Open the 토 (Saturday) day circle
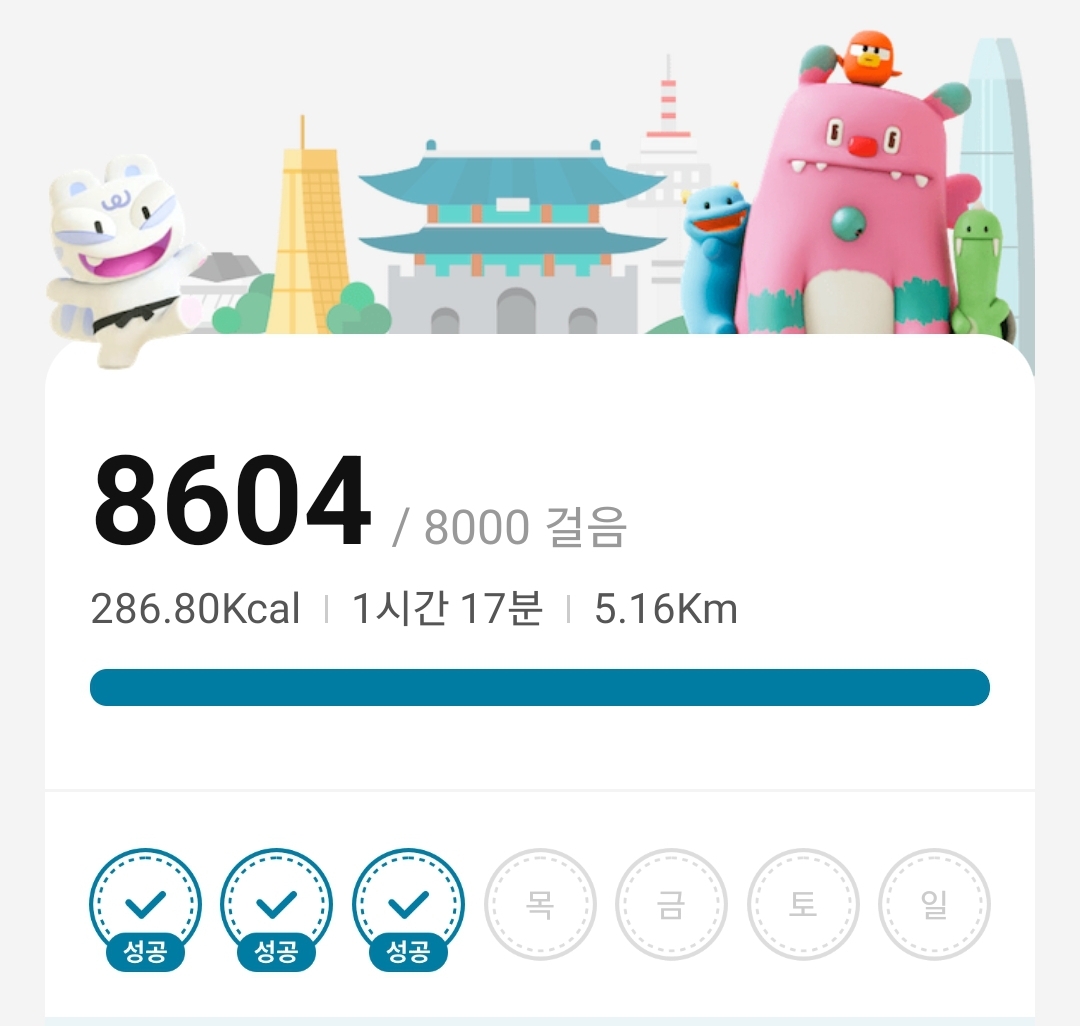 (x=803, y=904)
